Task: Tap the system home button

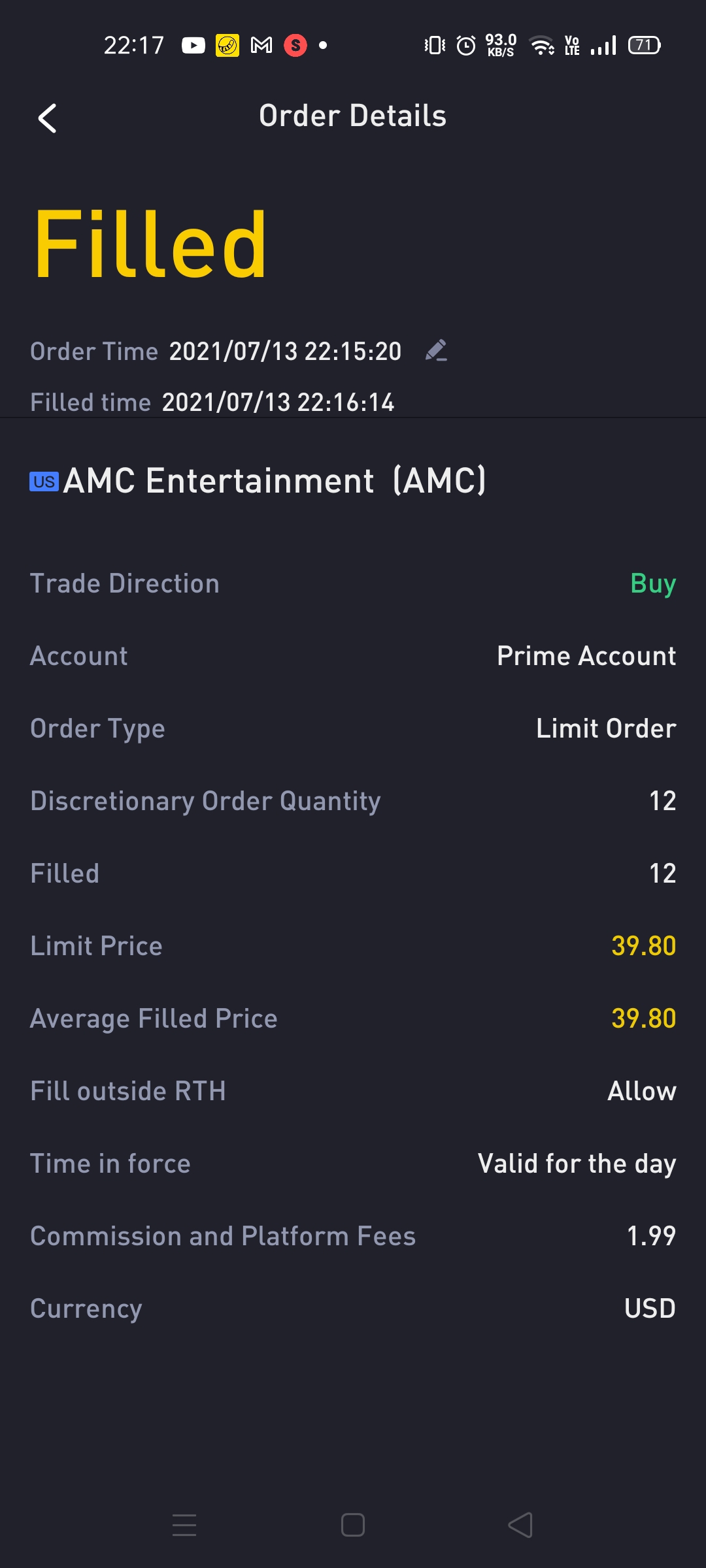Action: [353, 1526]
